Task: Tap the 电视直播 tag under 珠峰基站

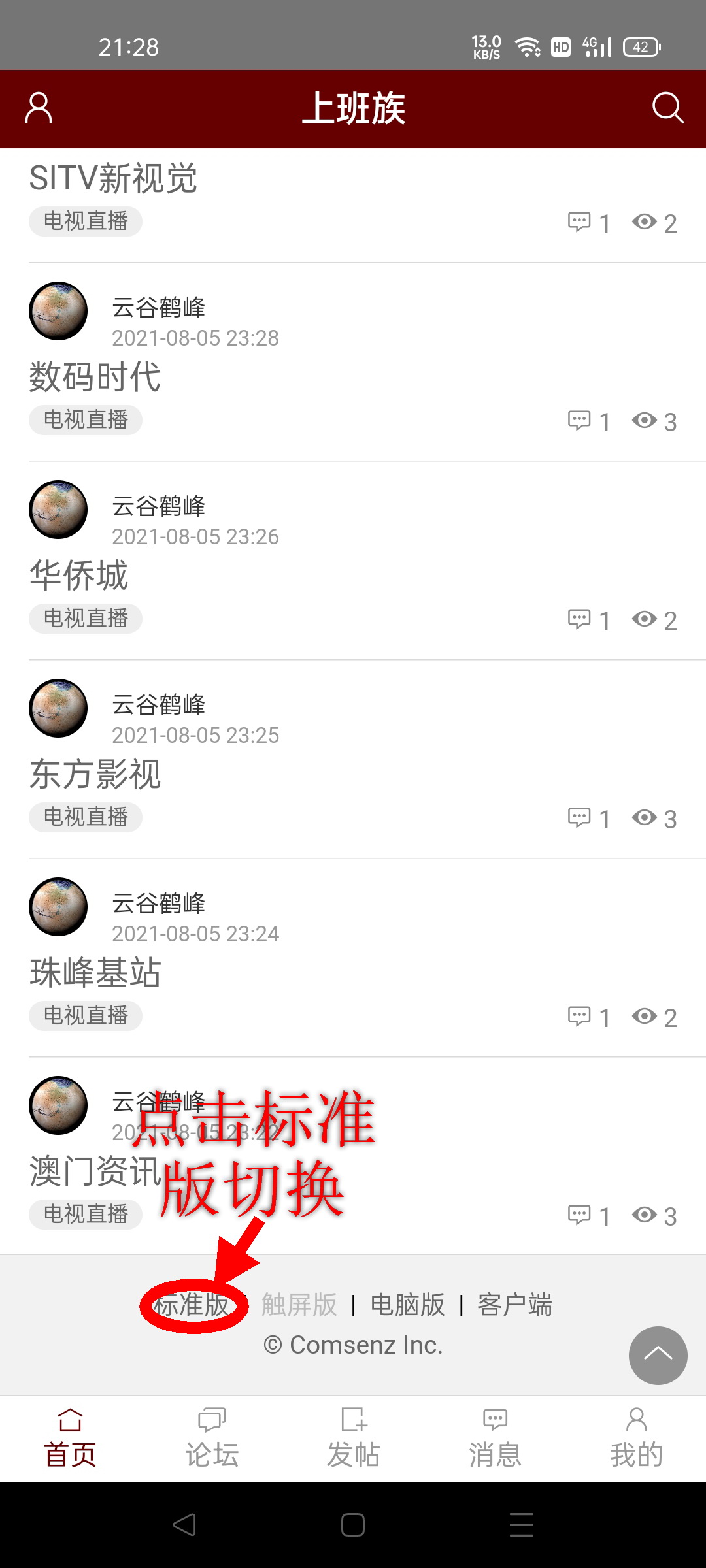Action: point(85,1015)
